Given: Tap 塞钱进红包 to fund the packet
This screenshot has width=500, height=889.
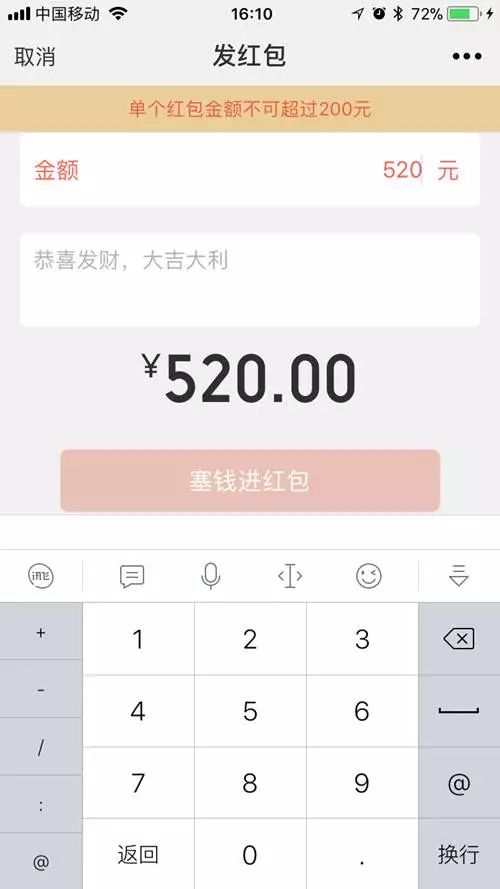Looking at the screenshot, I should click(x=250, y=481).
